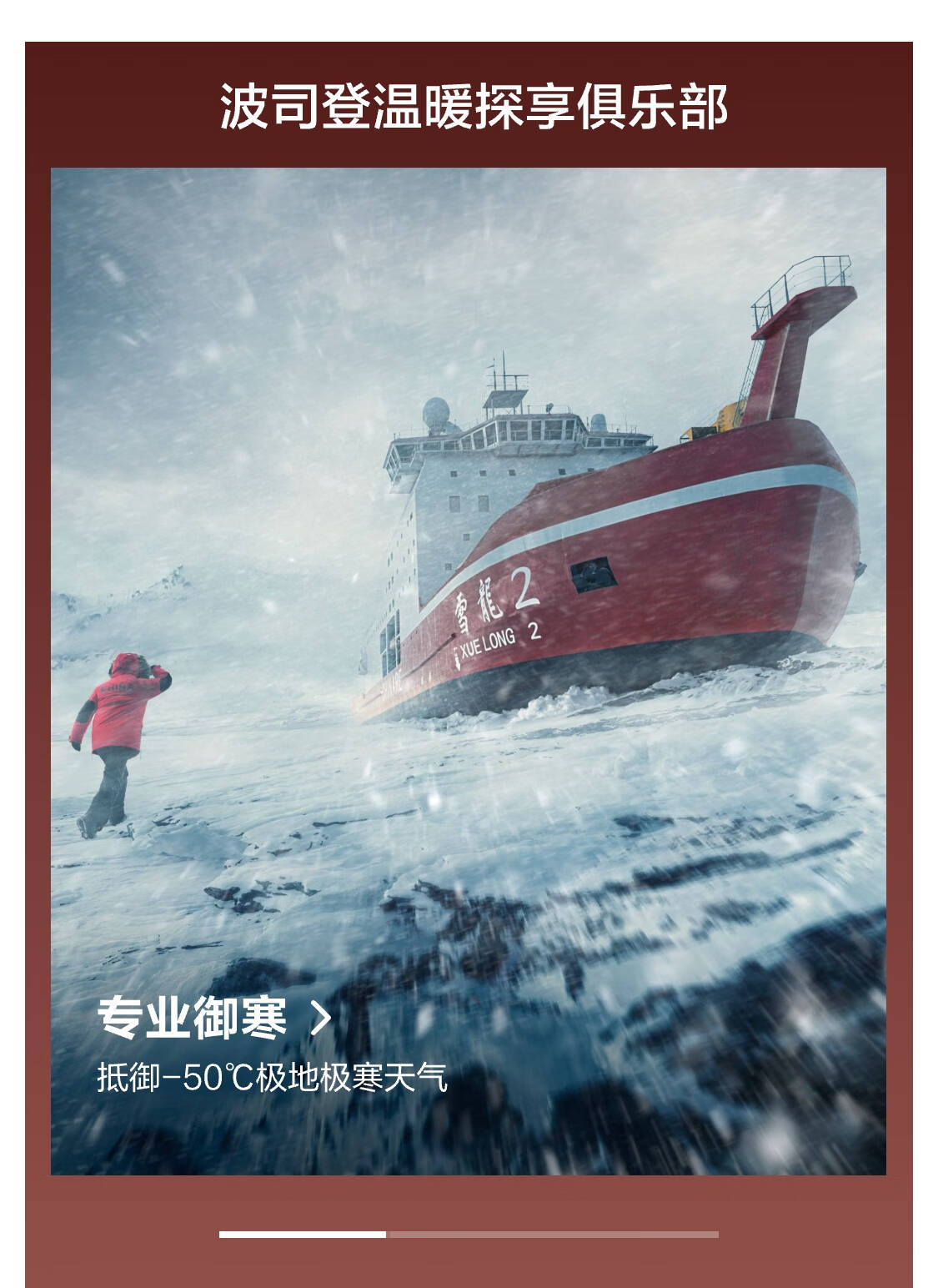Open the Xue Long 2 icebreaker banner card
938x1288 pixels.
point(469,672)
